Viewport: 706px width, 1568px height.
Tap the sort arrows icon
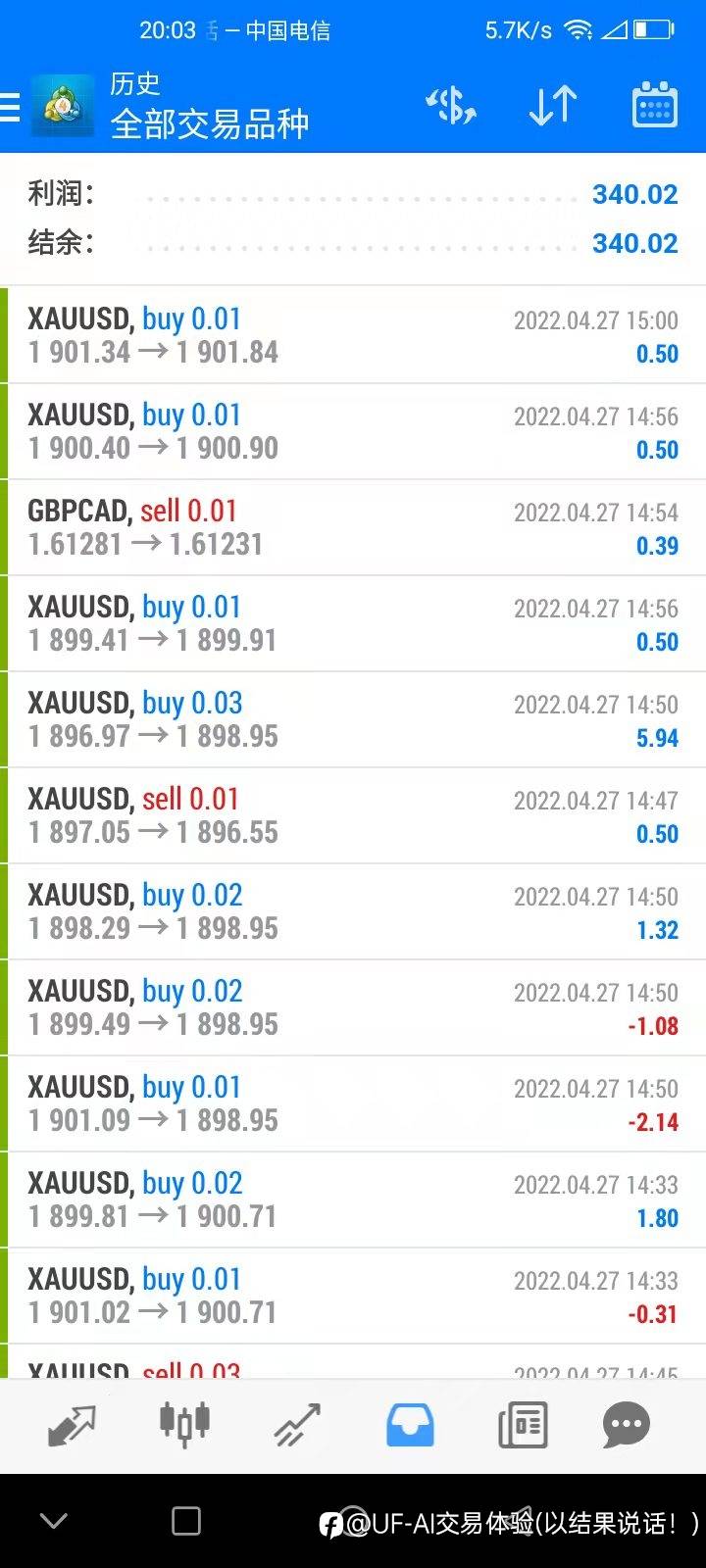553,106
